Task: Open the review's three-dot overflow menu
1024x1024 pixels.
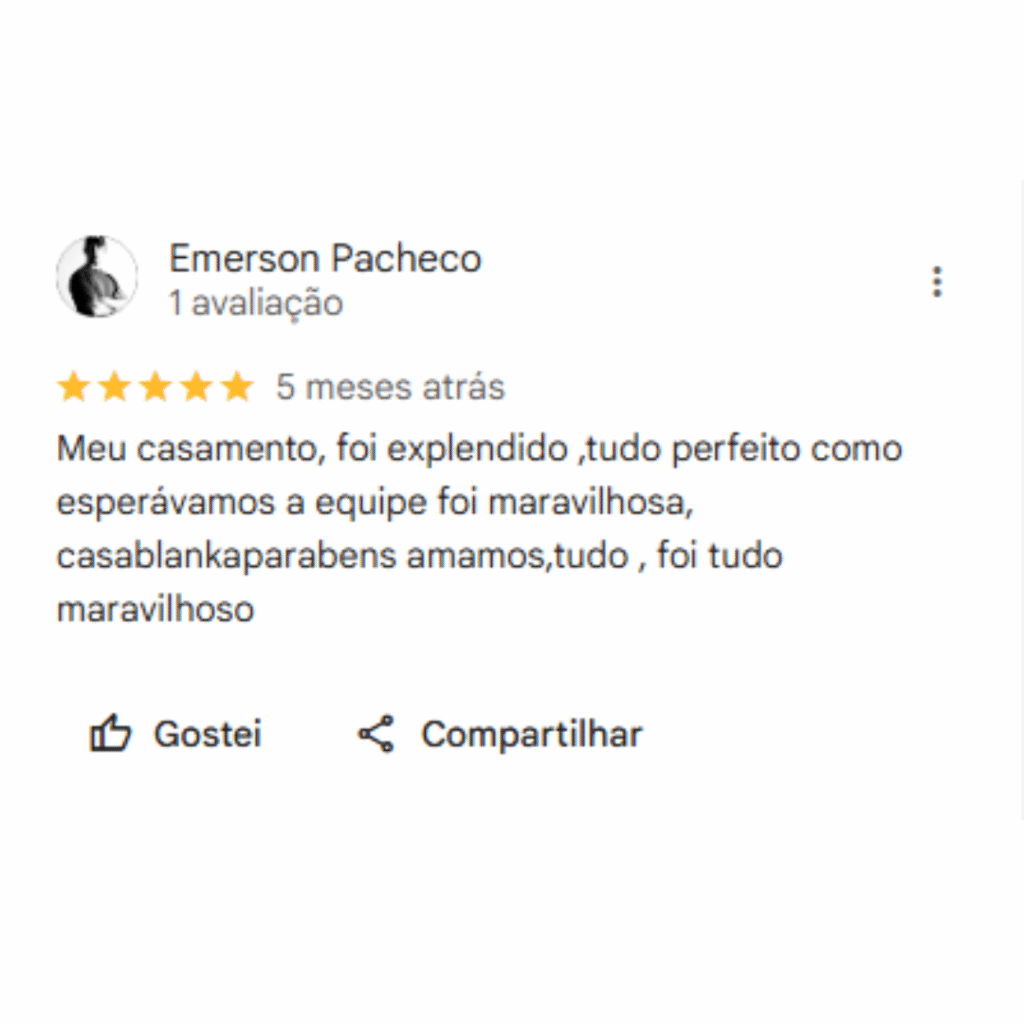Action: click(936, 282)
